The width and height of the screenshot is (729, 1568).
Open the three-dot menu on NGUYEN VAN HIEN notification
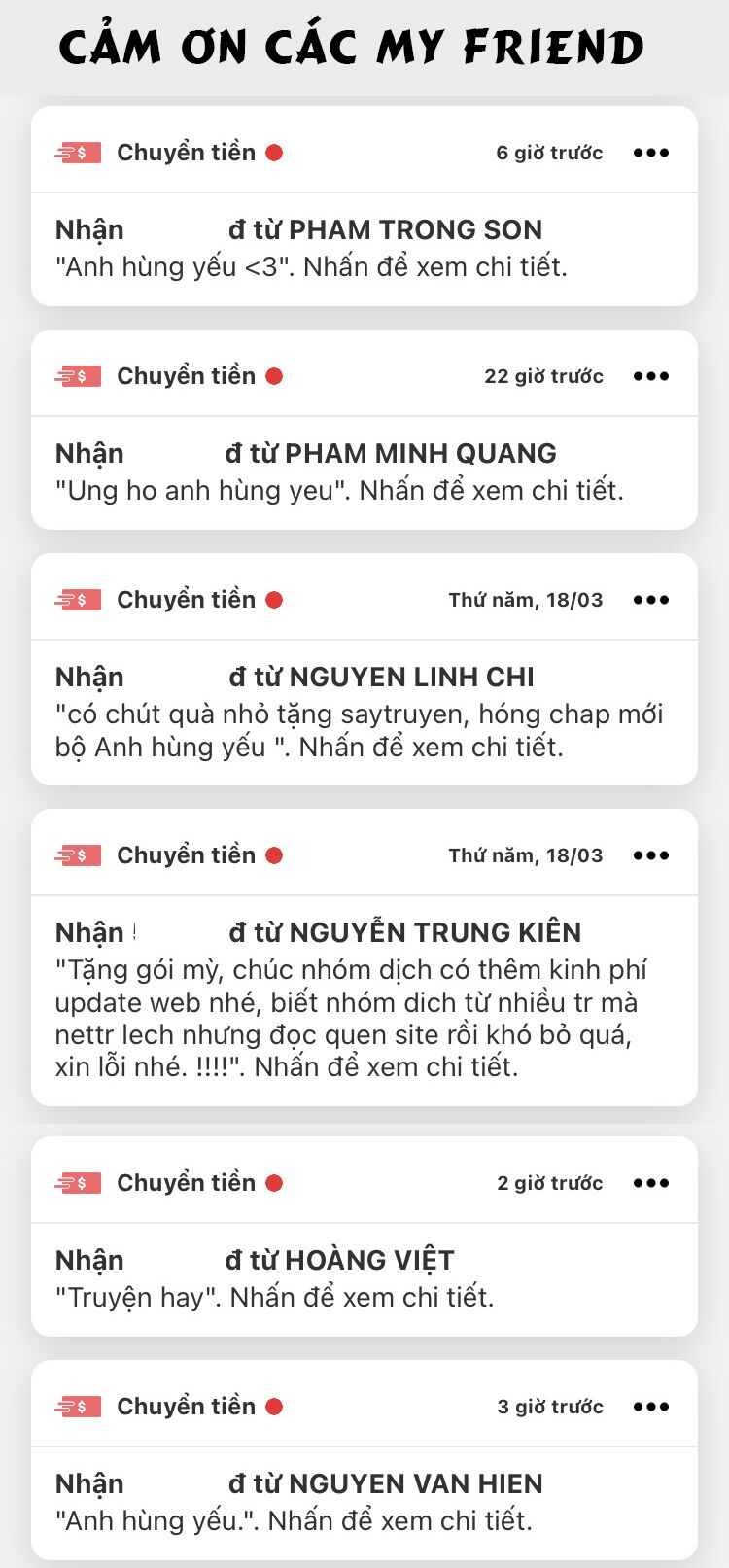pos(650,1406)
